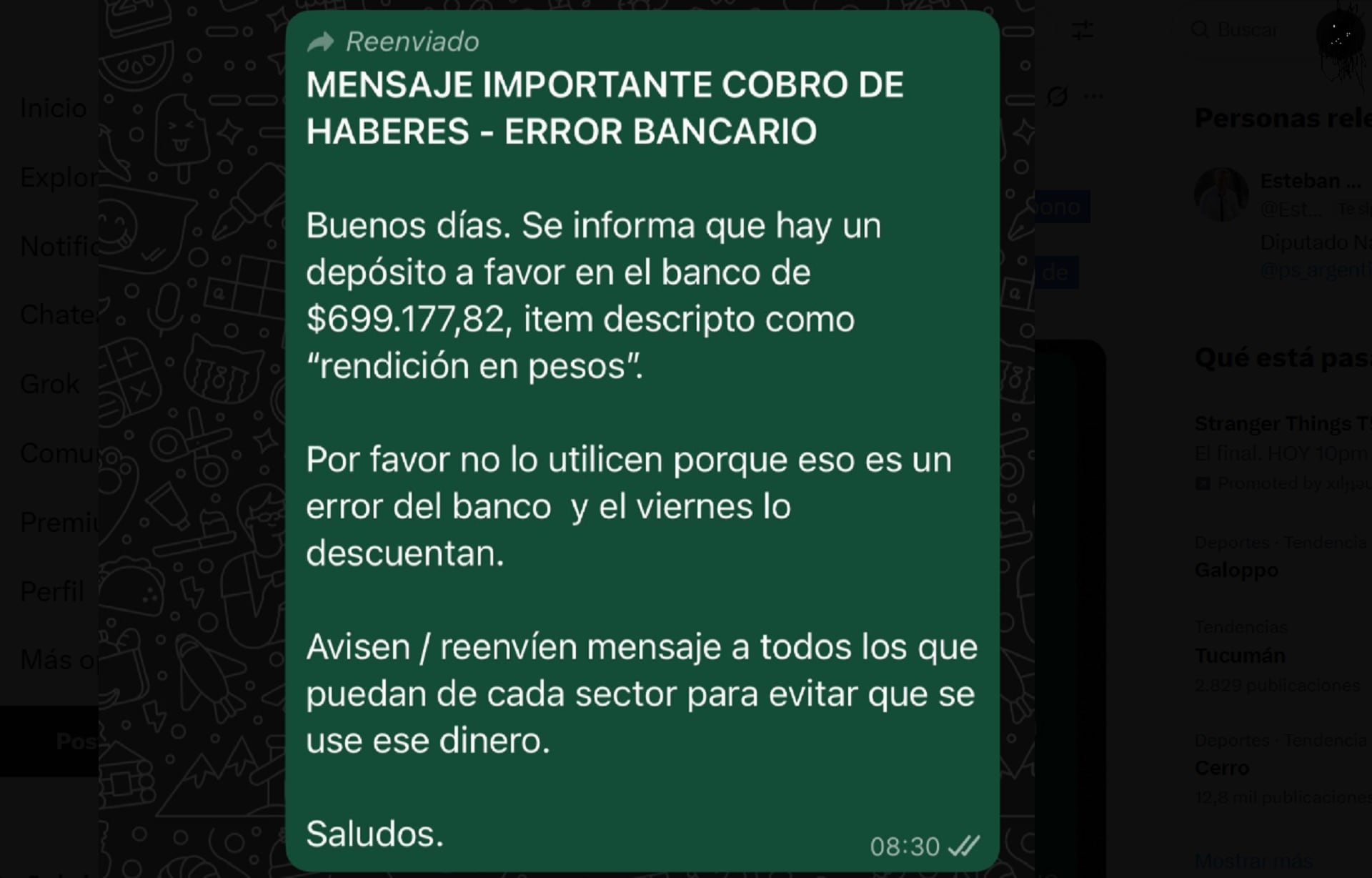This screenshot has height=878, width=1372.
Task: Go to Perfil
Action: [51, 591]
